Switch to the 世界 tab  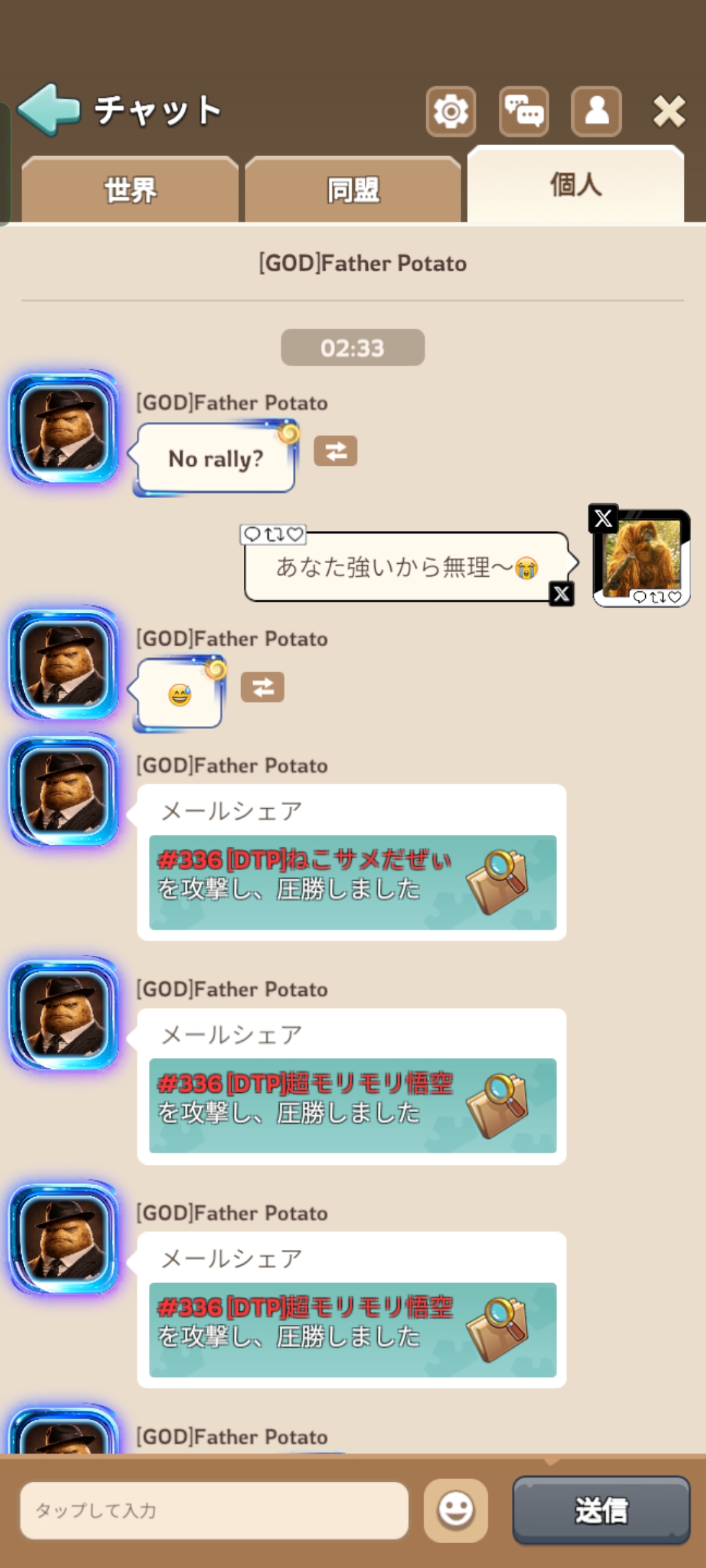click(x=130, y=190)
